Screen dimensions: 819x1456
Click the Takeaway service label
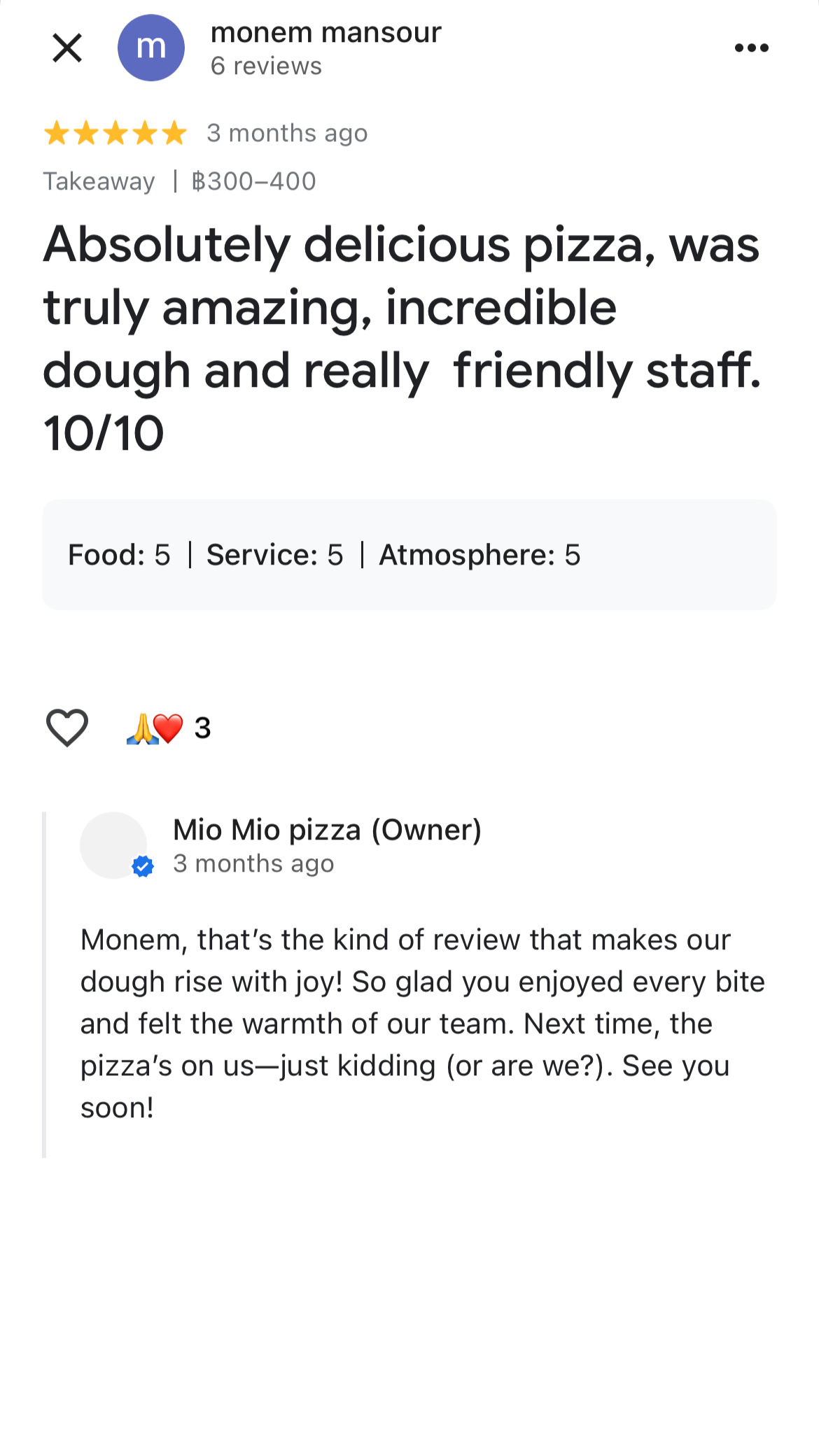(99, 181)
